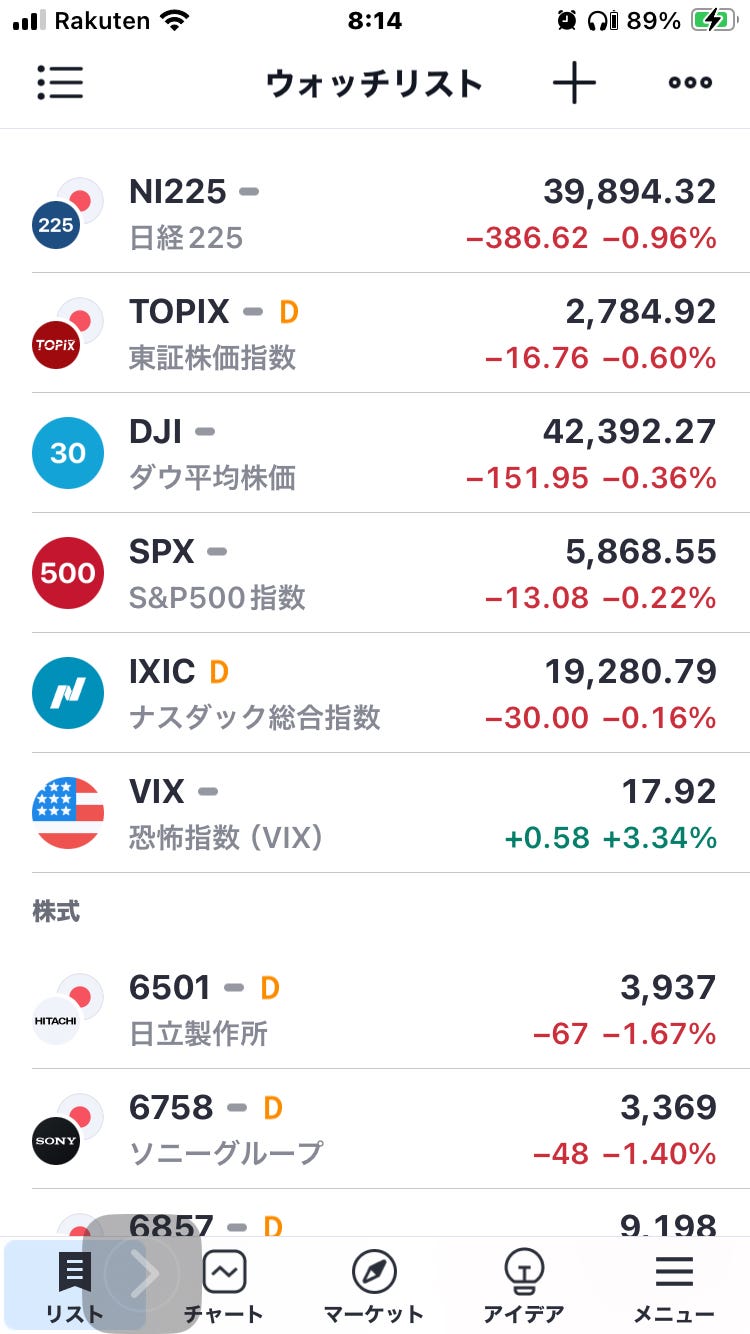Open the アイデア tab
Image resolution: width=750 pixels, height=1334 pixels.
click(524, 1287)
